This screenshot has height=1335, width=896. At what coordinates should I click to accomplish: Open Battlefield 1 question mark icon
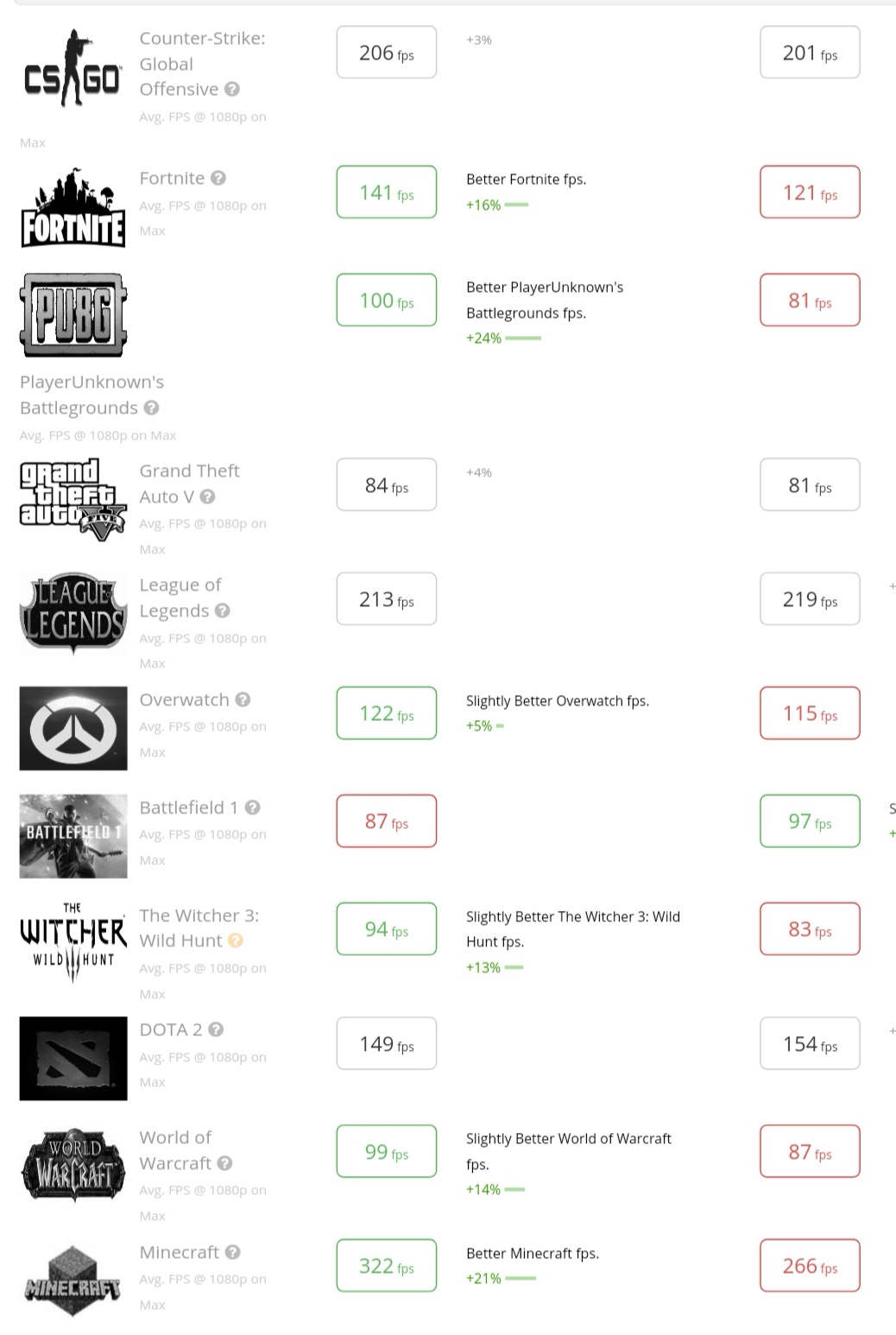[253, 807]
